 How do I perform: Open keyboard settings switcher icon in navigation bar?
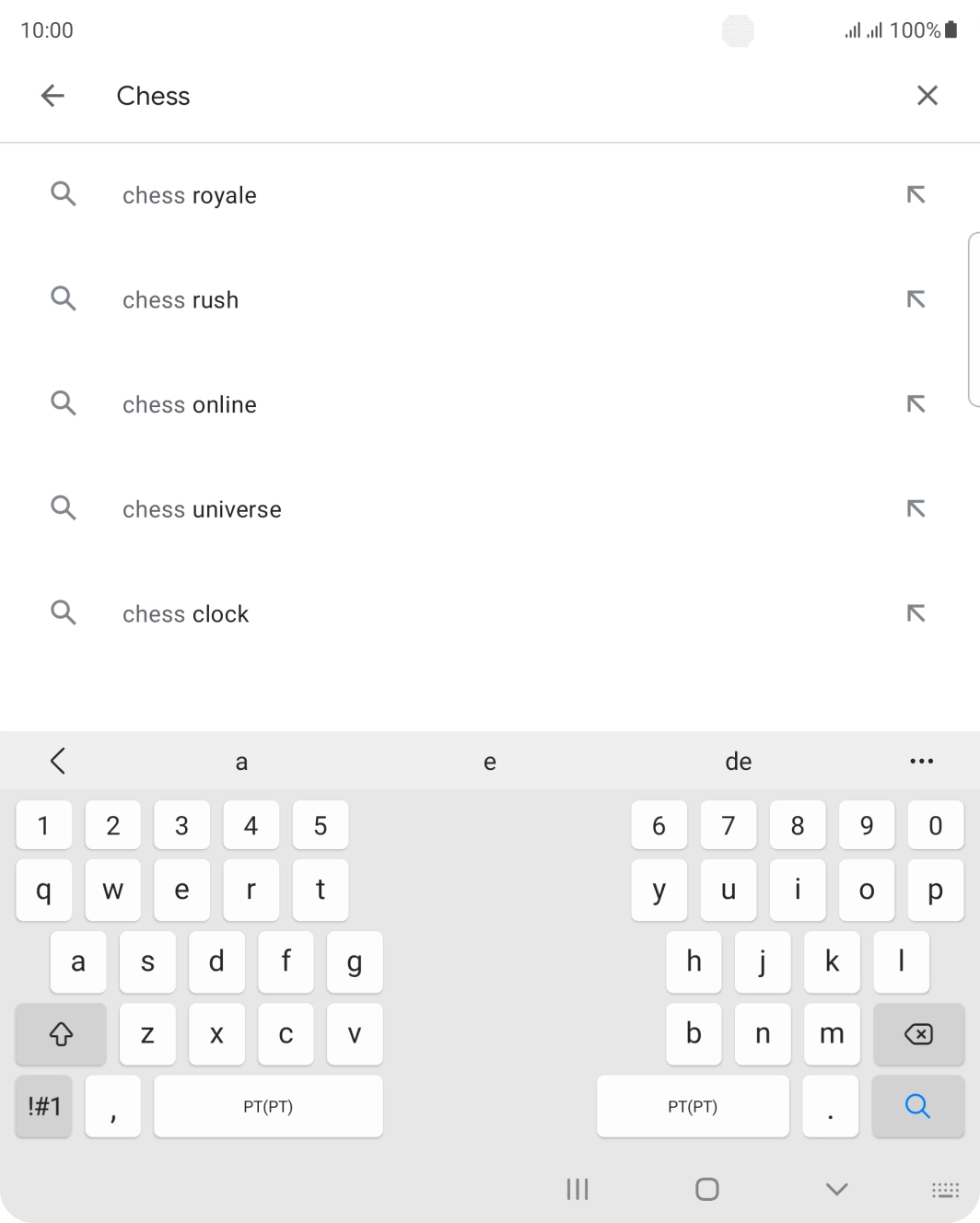point(947,1189)
